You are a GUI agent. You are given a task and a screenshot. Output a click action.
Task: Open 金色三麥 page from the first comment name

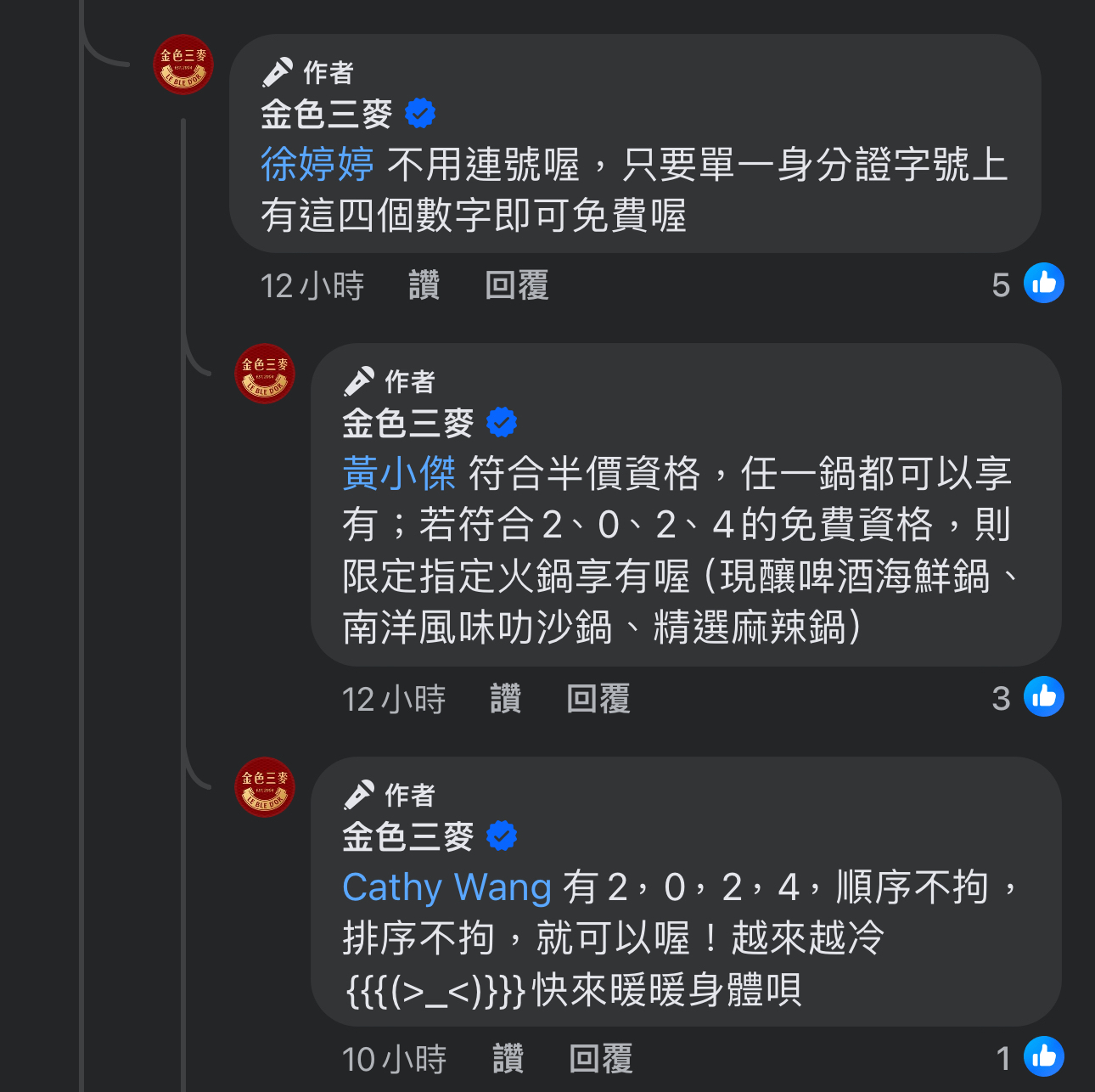click(326, 114)
